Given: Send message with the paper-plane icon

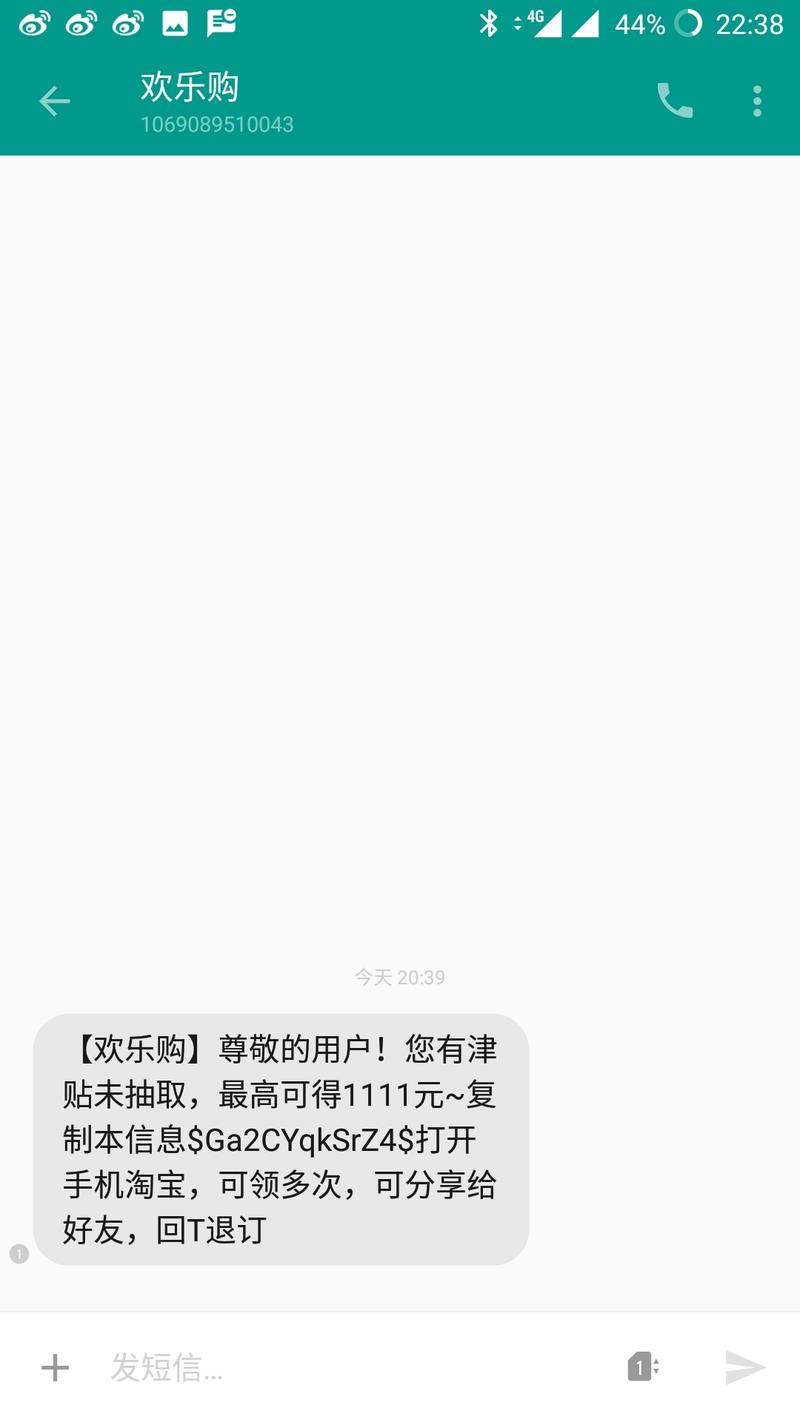Looking at the screenshot, I should 745,1368.
